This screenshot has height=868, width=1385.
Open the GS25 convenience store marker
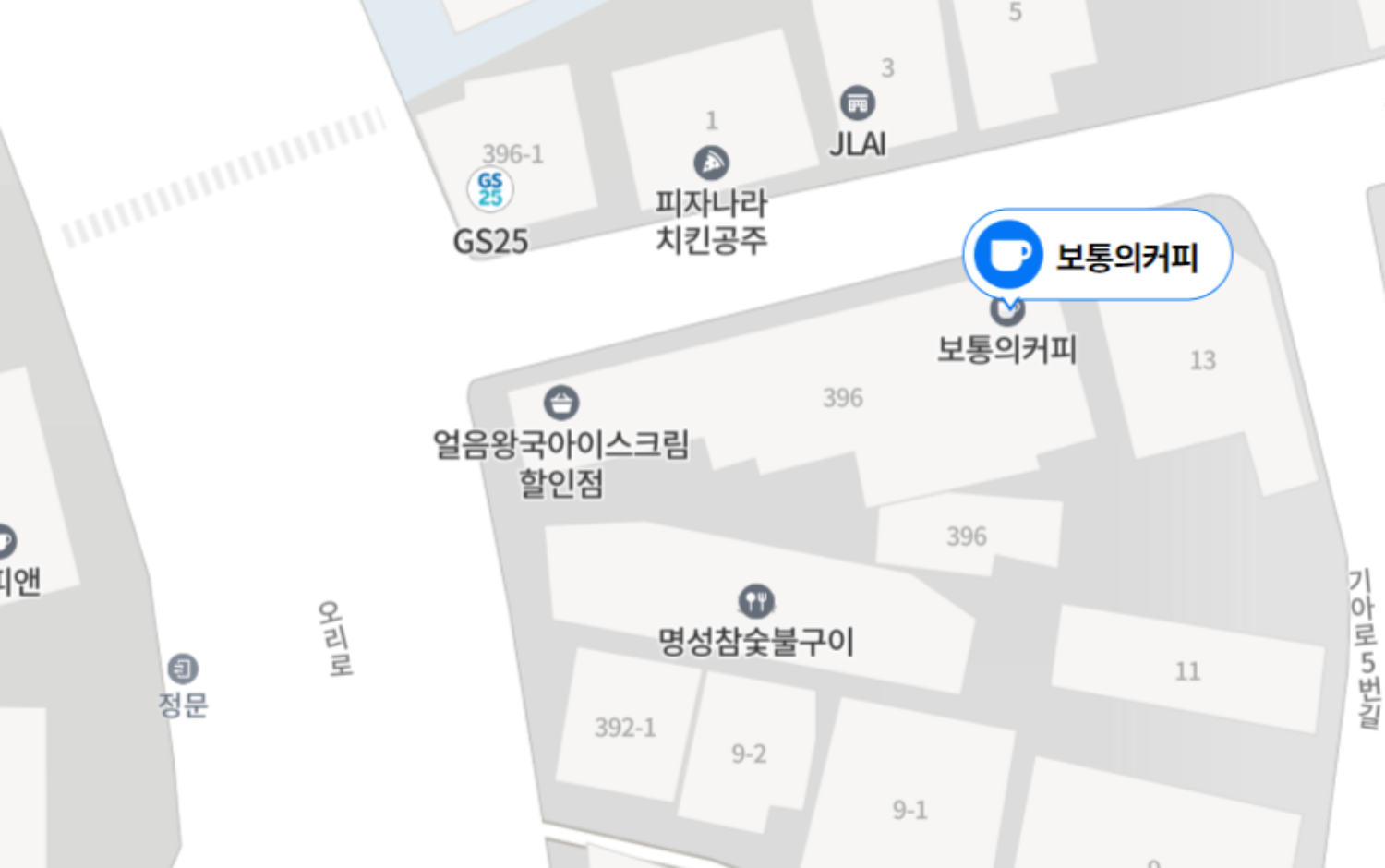(x=490, y=189)
